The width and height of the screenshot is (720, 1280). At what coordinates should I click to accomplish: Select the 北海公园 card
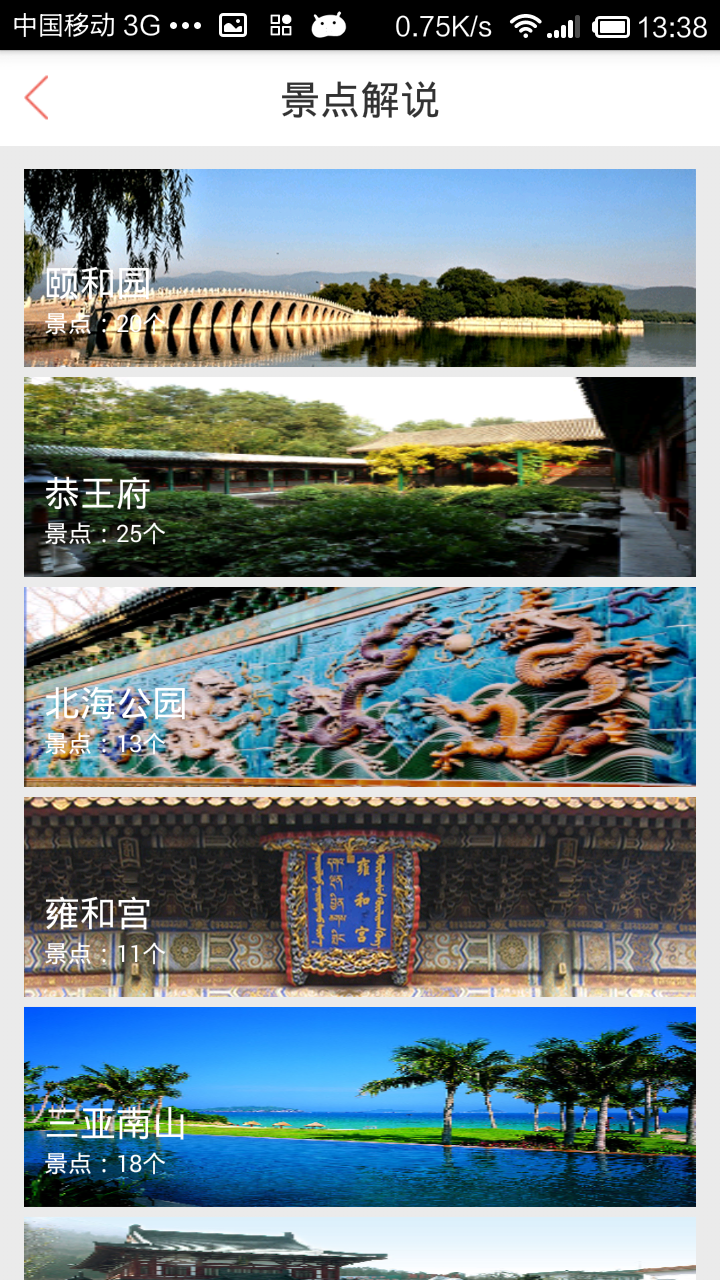(x=360, y=687)
